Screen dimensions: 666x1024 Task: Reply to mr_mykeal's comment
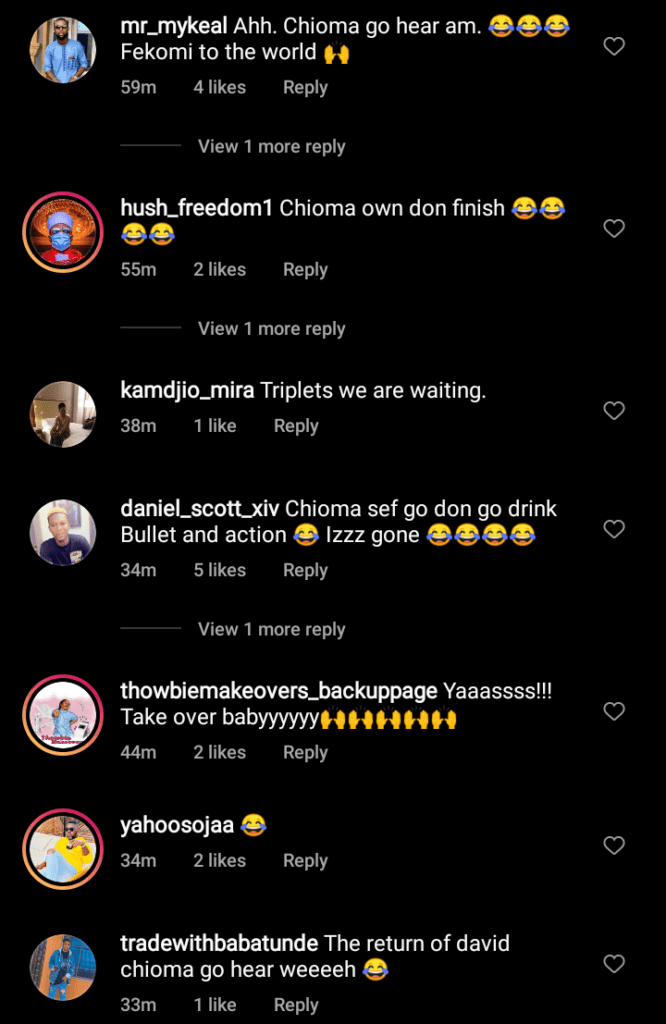(x=305, y=88)
